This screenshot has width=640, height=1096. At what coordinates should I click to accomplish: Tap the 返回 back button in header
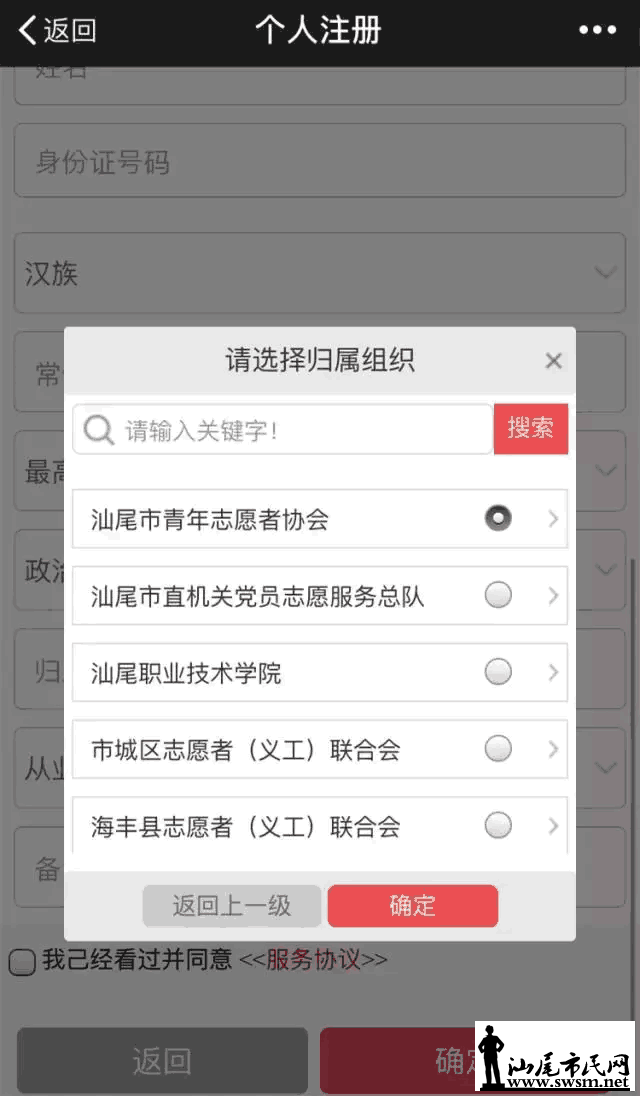click(x=58, y=30)
